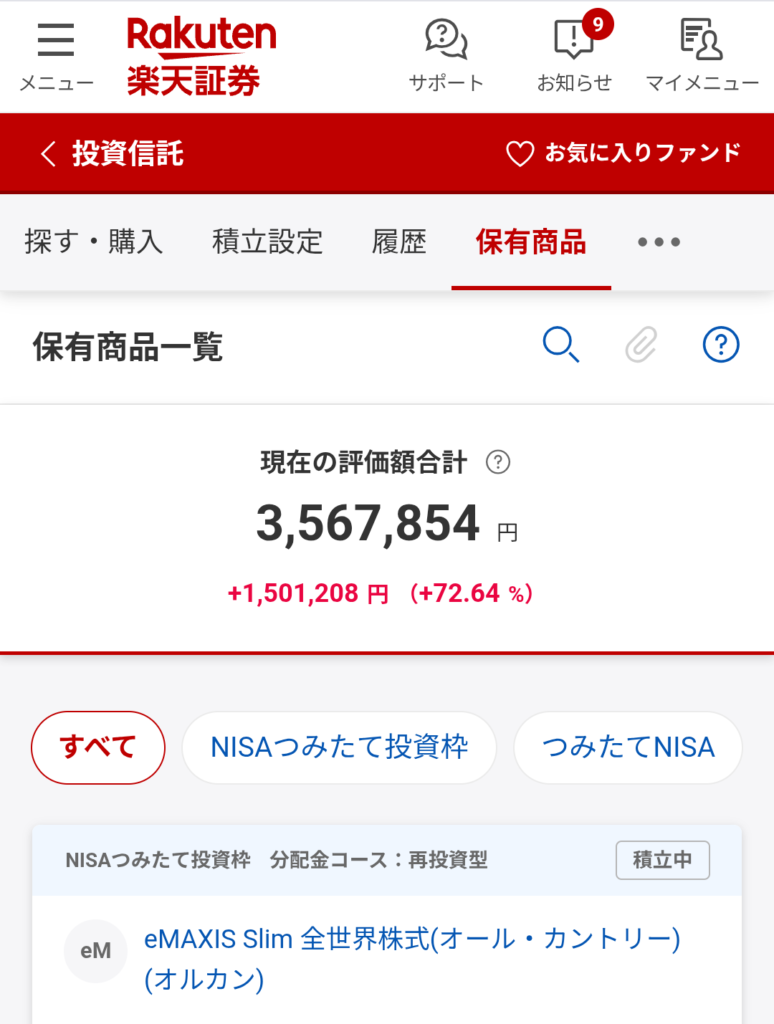
Task: Open help via the circled question mark
Action: pyautogui.click(x=720, y=344)
